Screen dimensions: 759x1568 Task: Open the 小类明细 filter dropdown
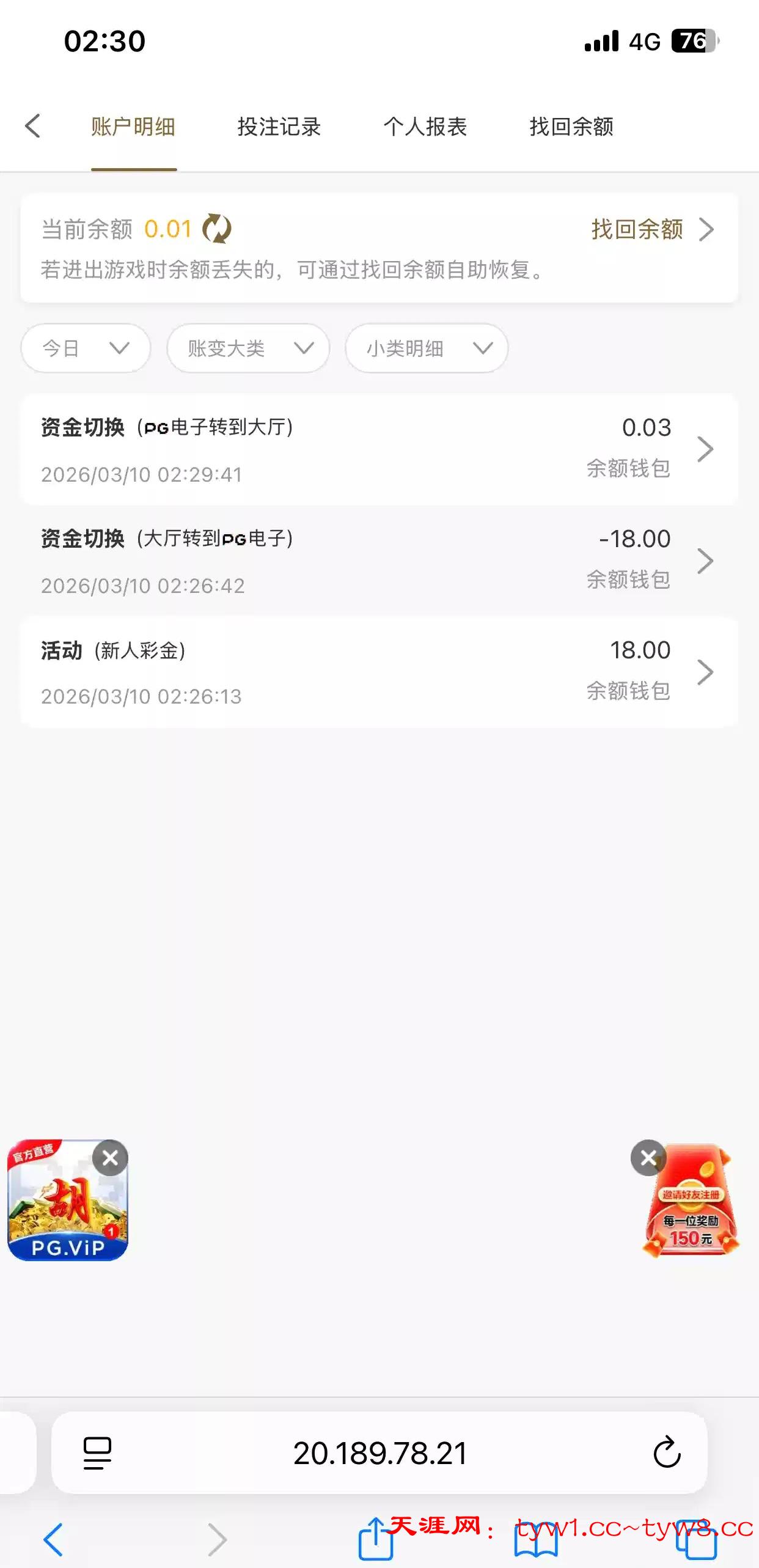(x=427, y=348)
